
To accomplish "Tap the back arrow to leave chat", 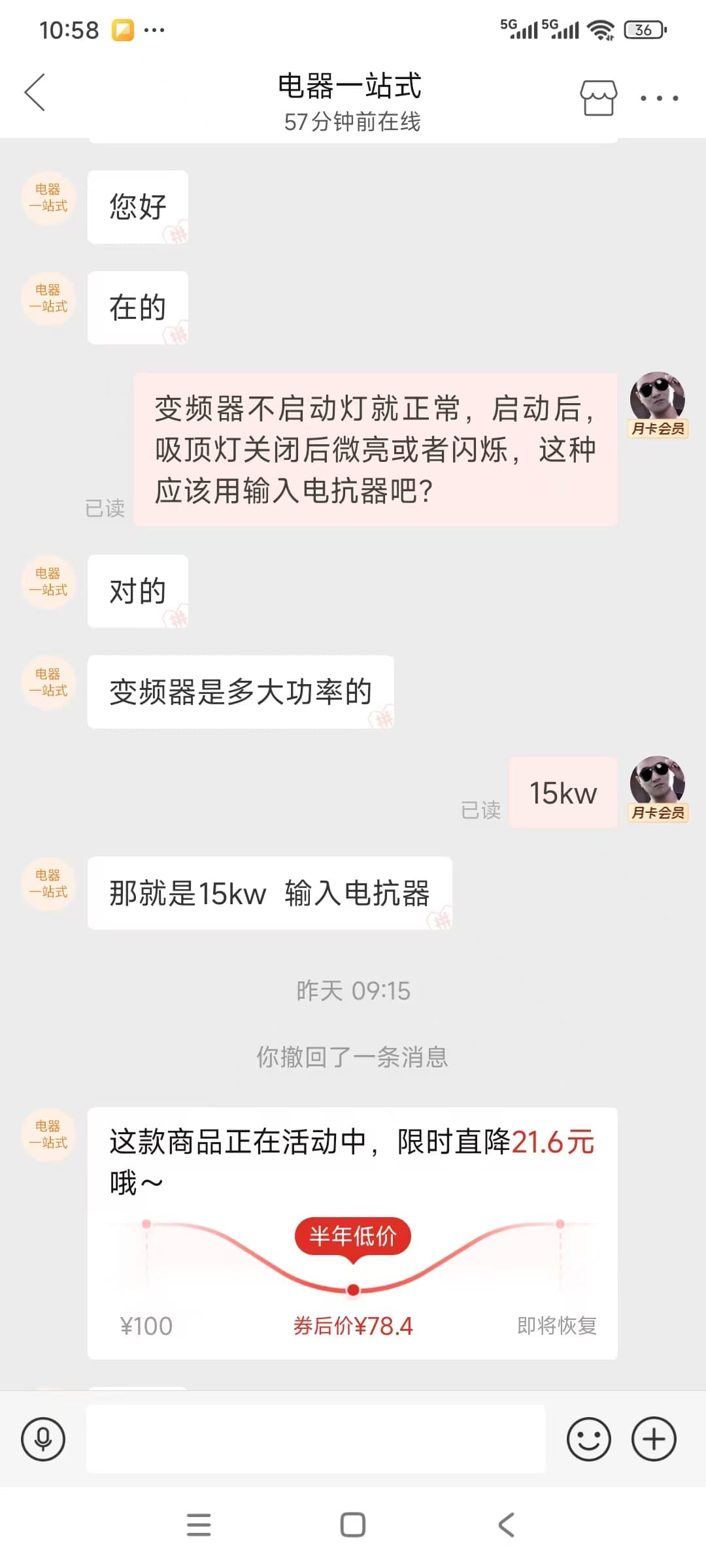I will pos(36,93).
